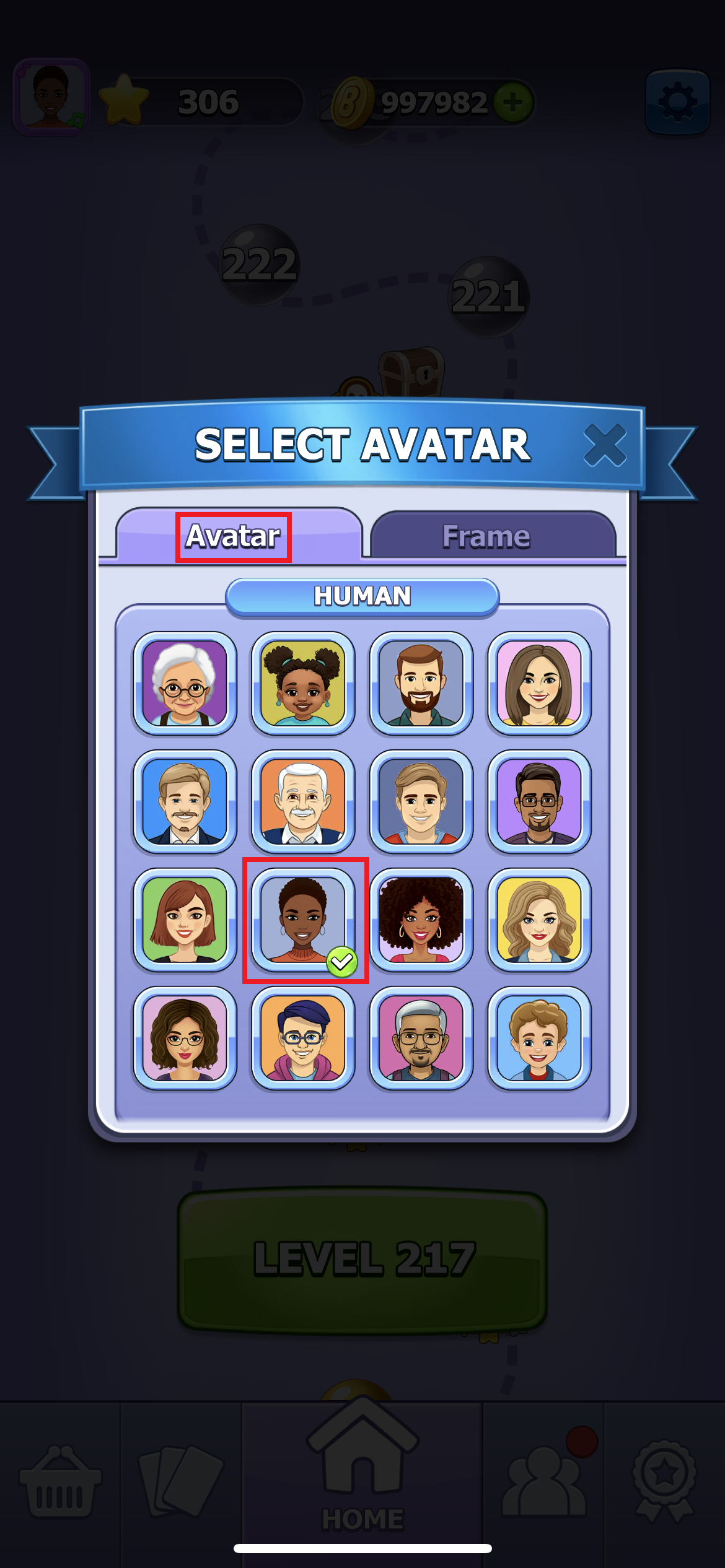Choose the brunette woman on pink background
The image size is (725, 1568).
539,683
